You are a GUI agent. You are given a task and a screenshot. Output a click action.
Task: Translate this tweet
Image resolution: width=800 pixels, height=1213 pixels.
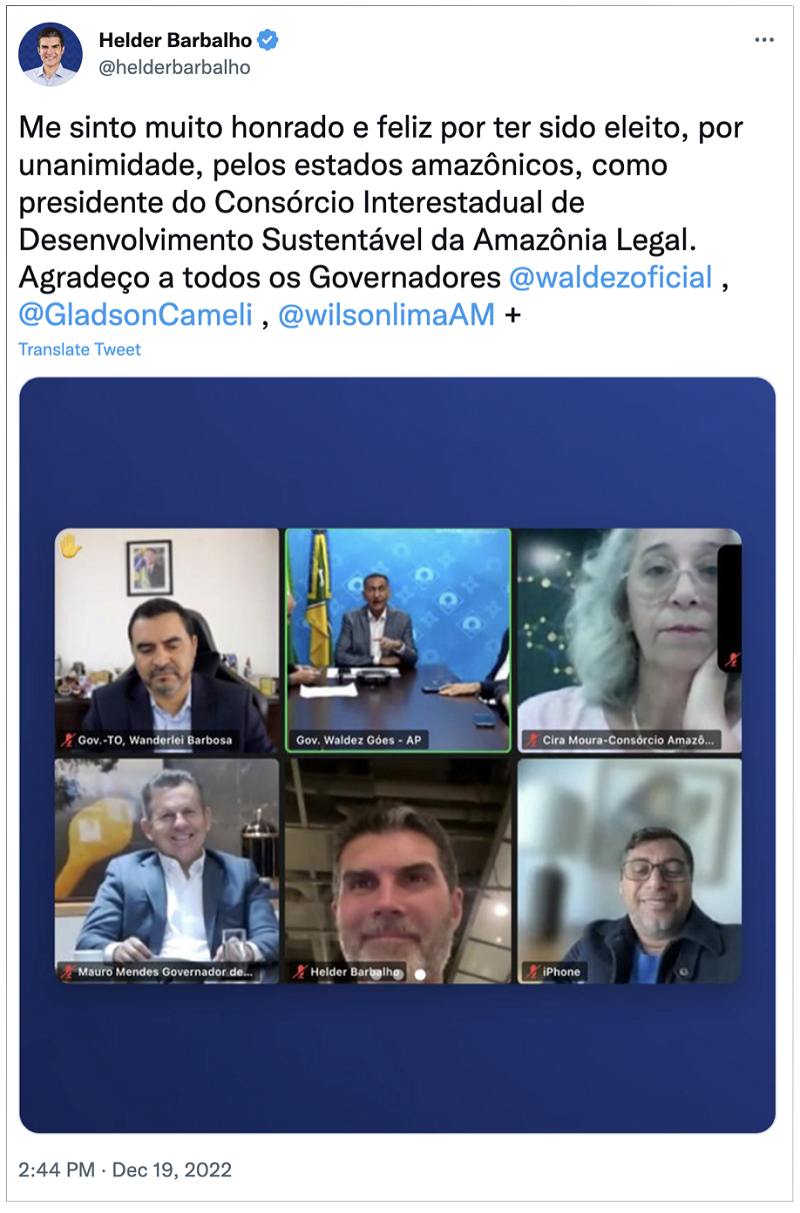pyautogui.click(x=79, y=349)
